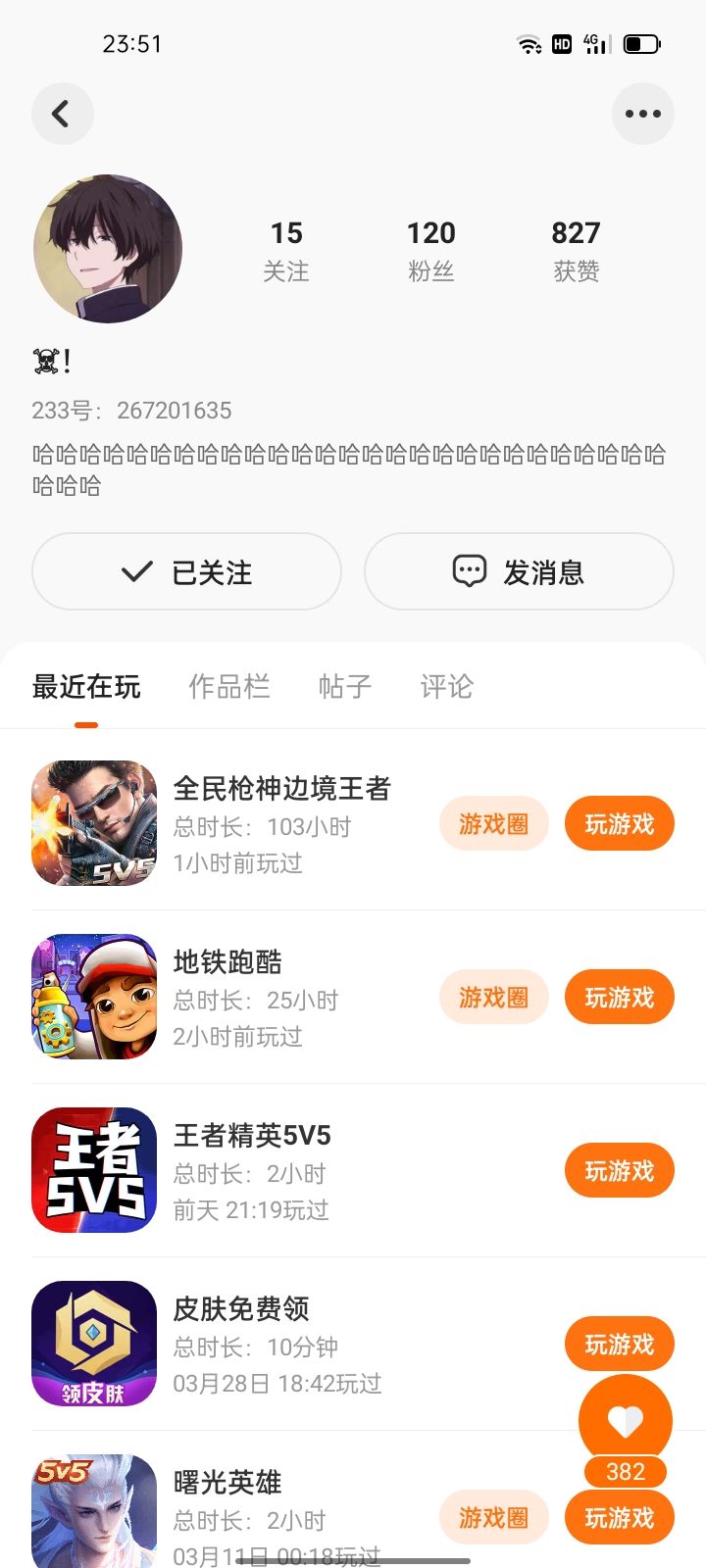Select the 最近在玩 tab
Viewport: 706px width, 1568px height.
coord(86,686)
